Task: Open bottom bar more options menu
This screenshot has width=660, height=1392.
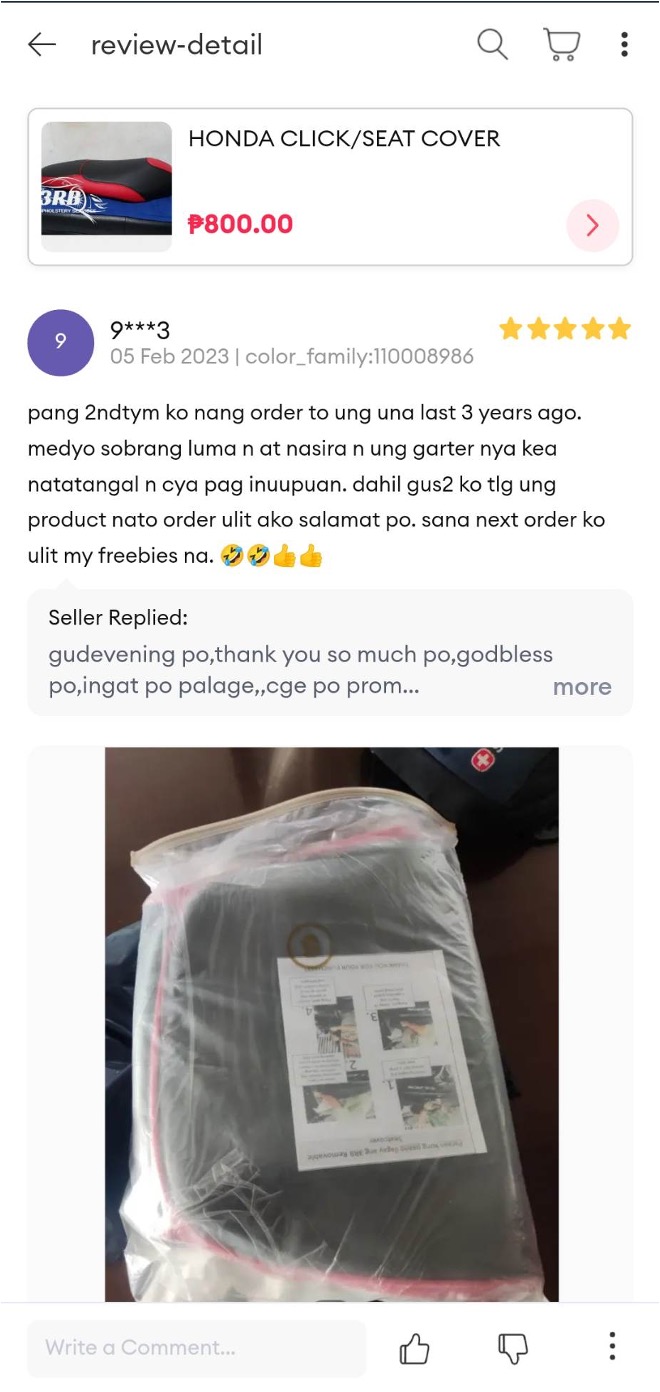Action: click(x=612, y=1346)
